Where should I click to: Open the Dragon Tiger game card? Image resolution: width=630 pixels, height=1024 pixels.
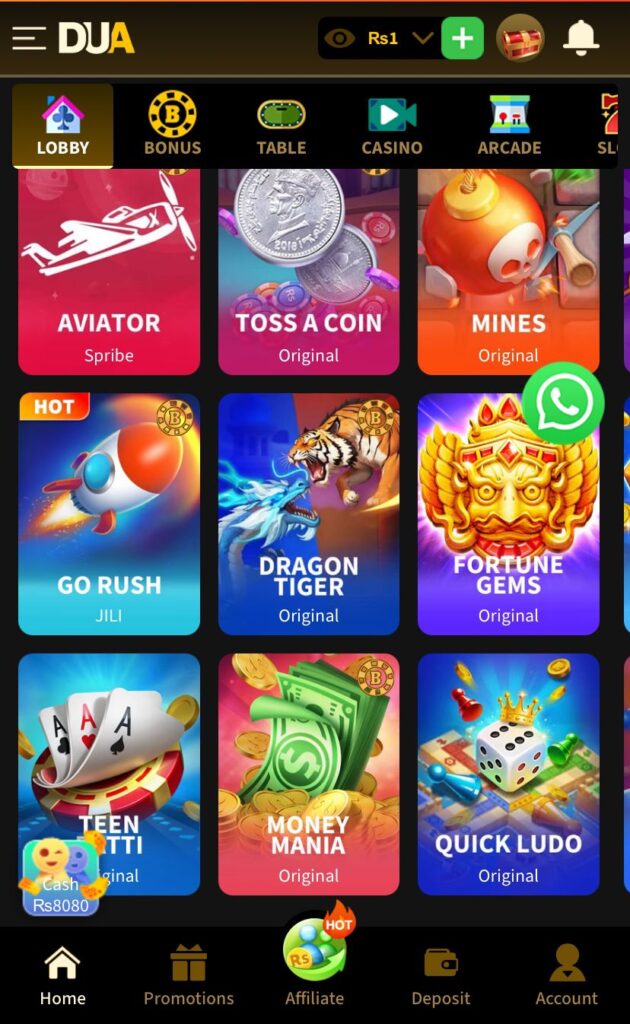(x=308, y=514)
